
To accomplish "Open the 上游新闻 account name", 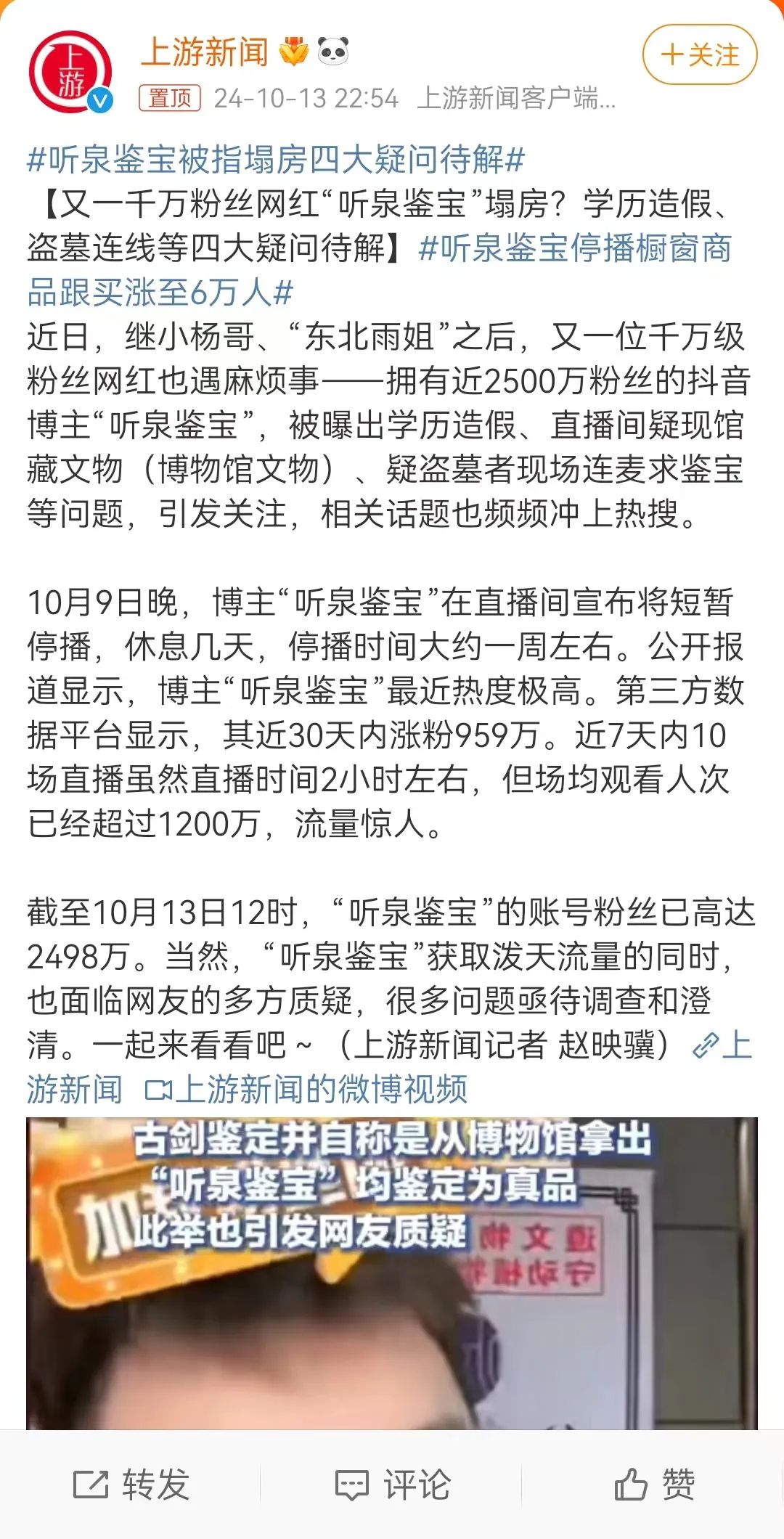I will 205,52.
